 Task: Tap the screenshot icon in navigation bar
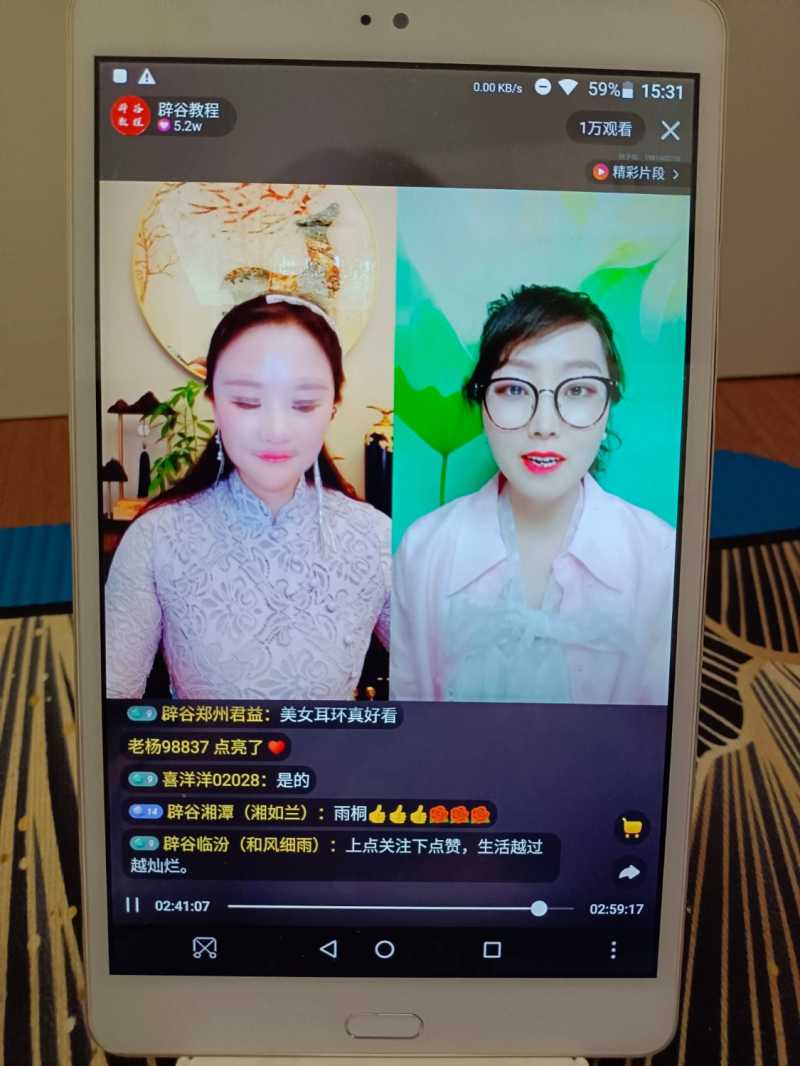point(205,949)
